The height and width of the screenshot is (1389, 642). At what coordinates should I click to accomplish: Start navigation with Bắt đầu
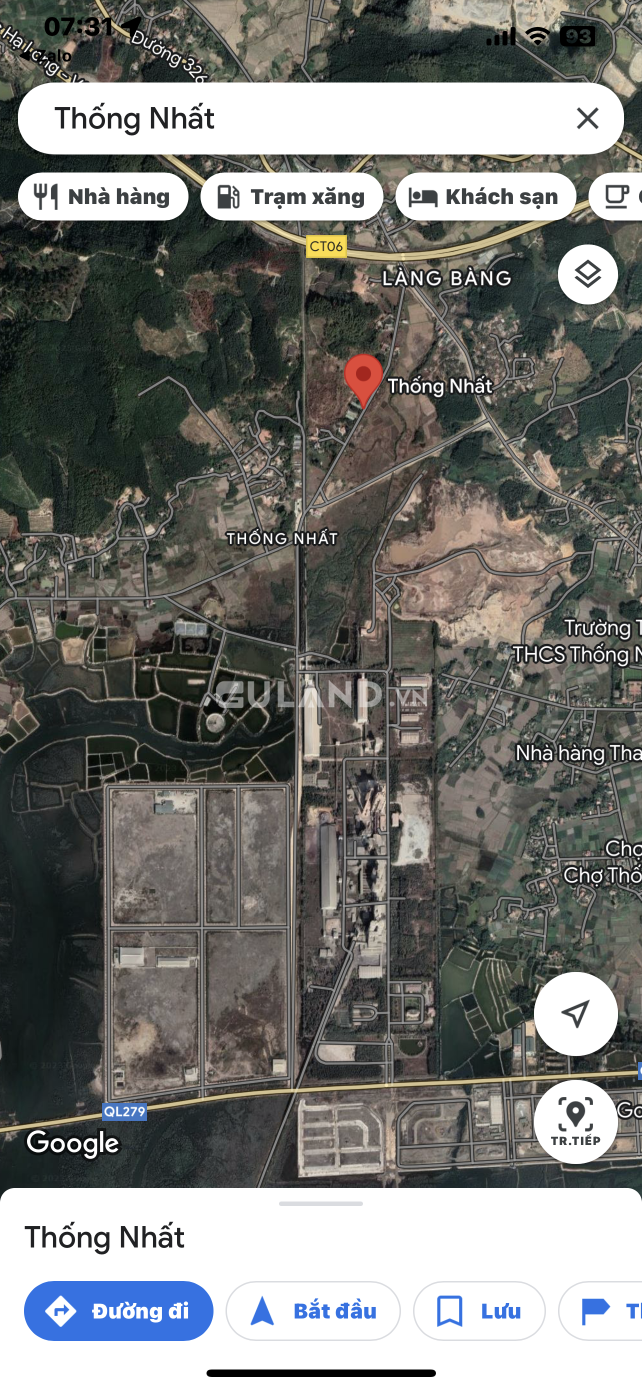pos(313,1311)
